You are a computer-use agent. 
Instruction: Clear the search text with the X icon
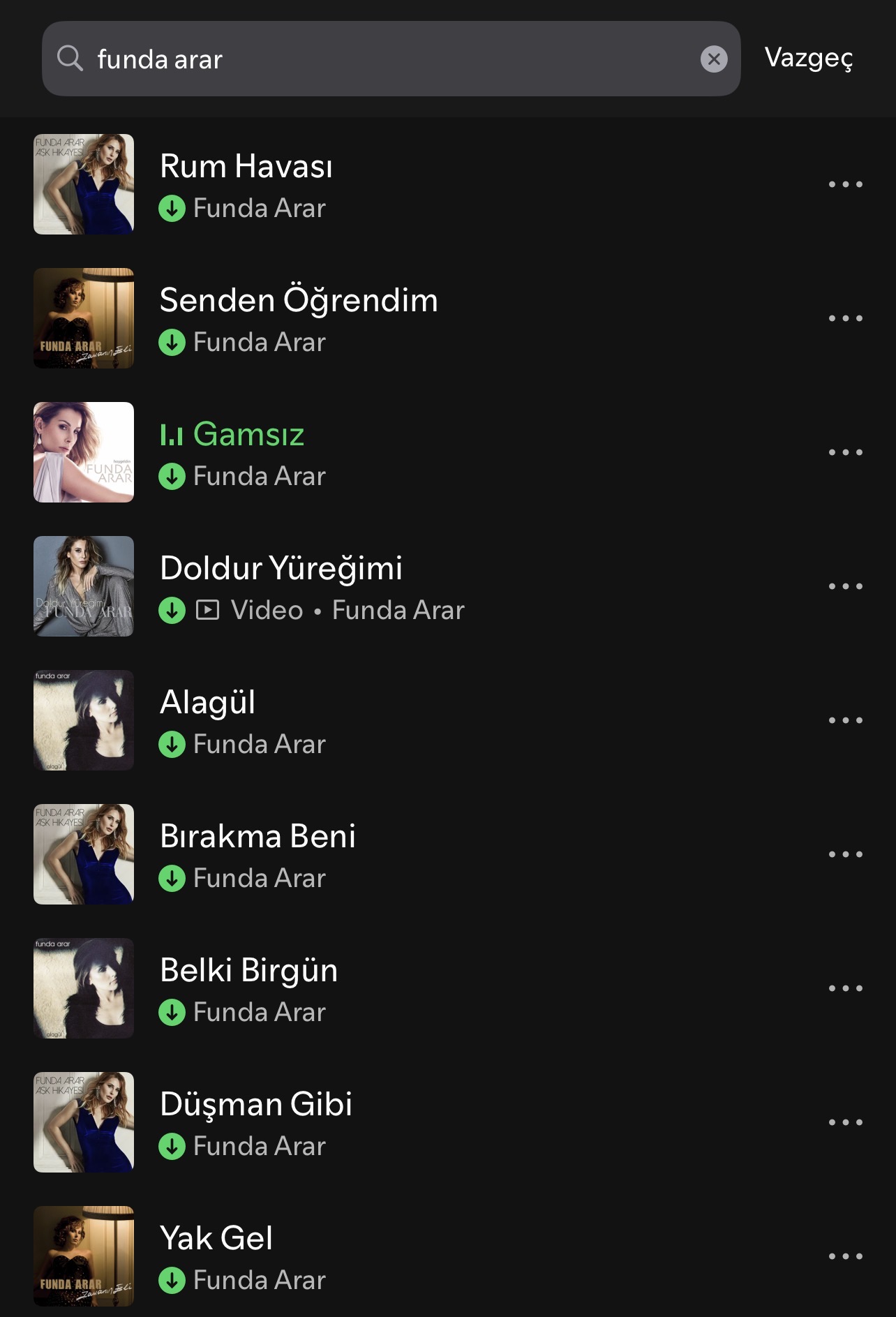[713, 59]
